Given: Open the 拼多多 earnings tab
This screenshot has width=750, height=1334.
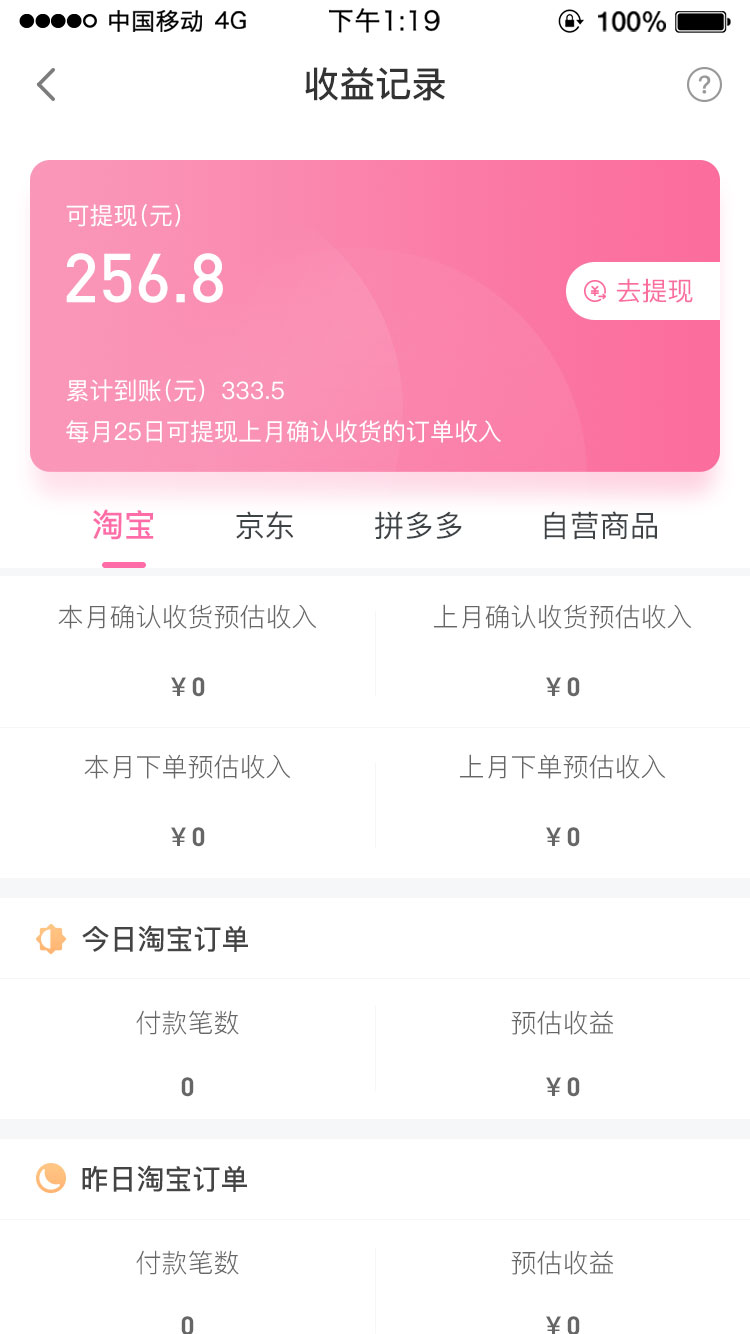Looking at the screenshot, I should coord(418,527).
